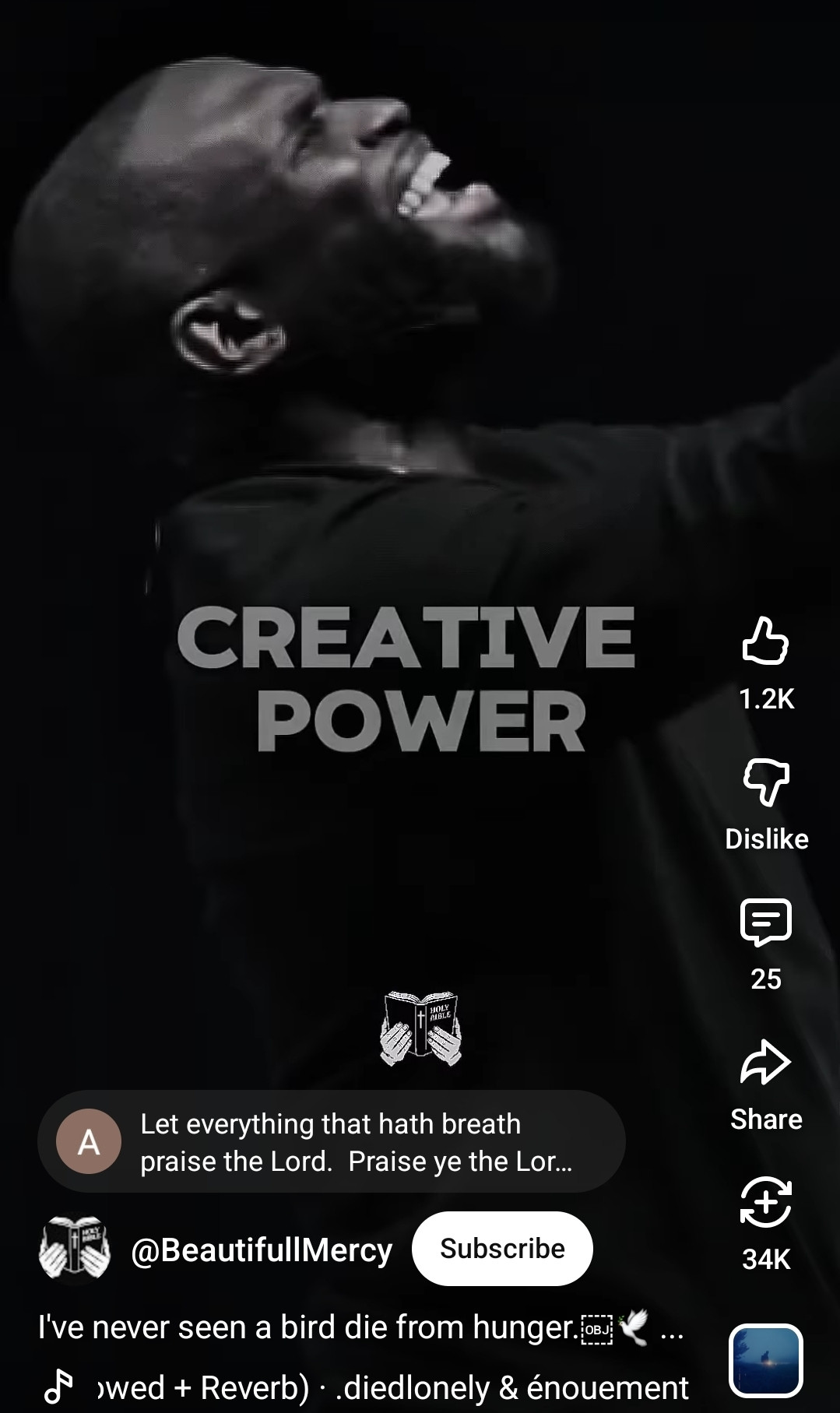Open the comments section
840x1413 pixels.
click(x=766, y=923)
